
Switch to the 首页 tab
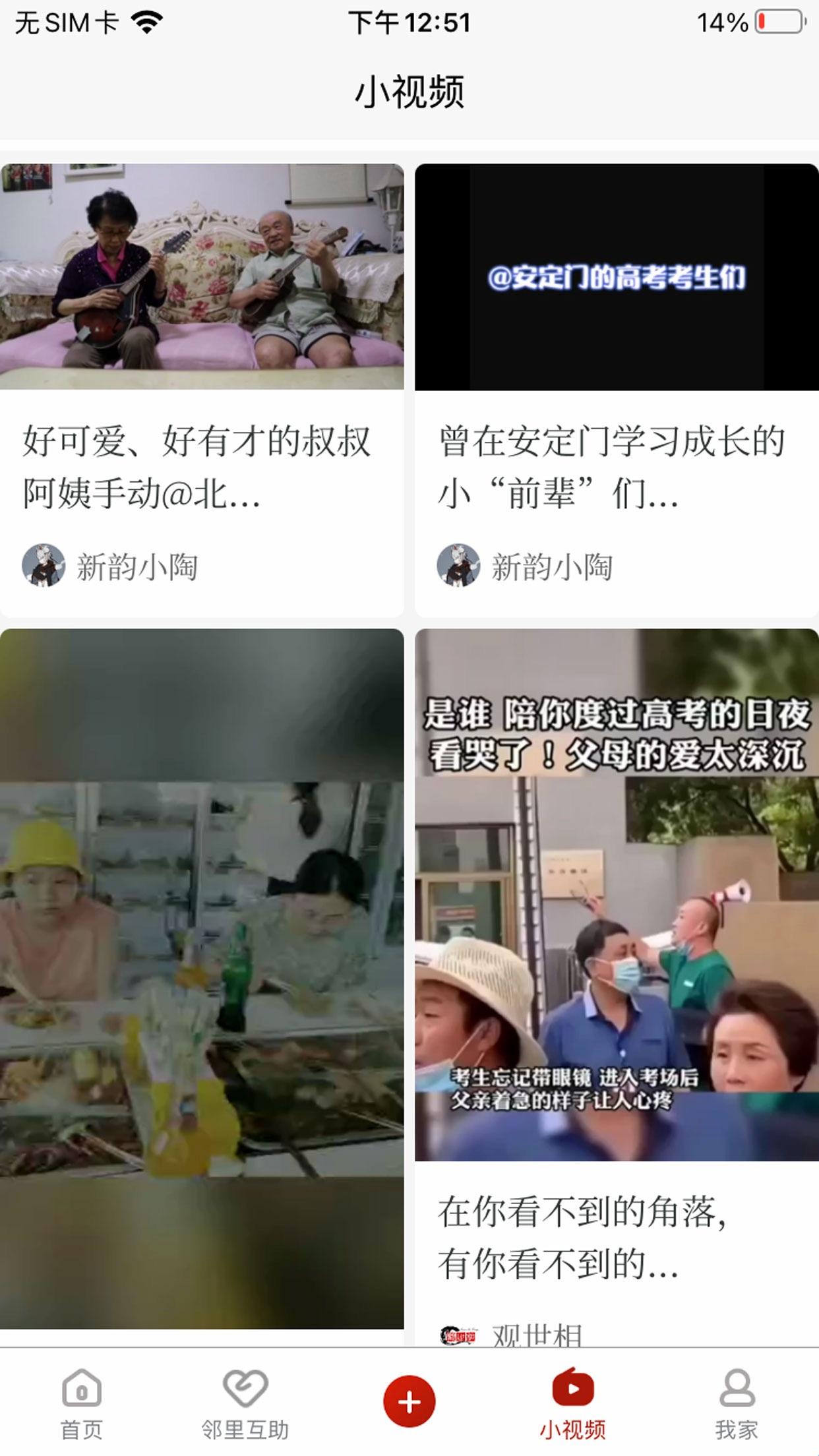[82, 1402]
